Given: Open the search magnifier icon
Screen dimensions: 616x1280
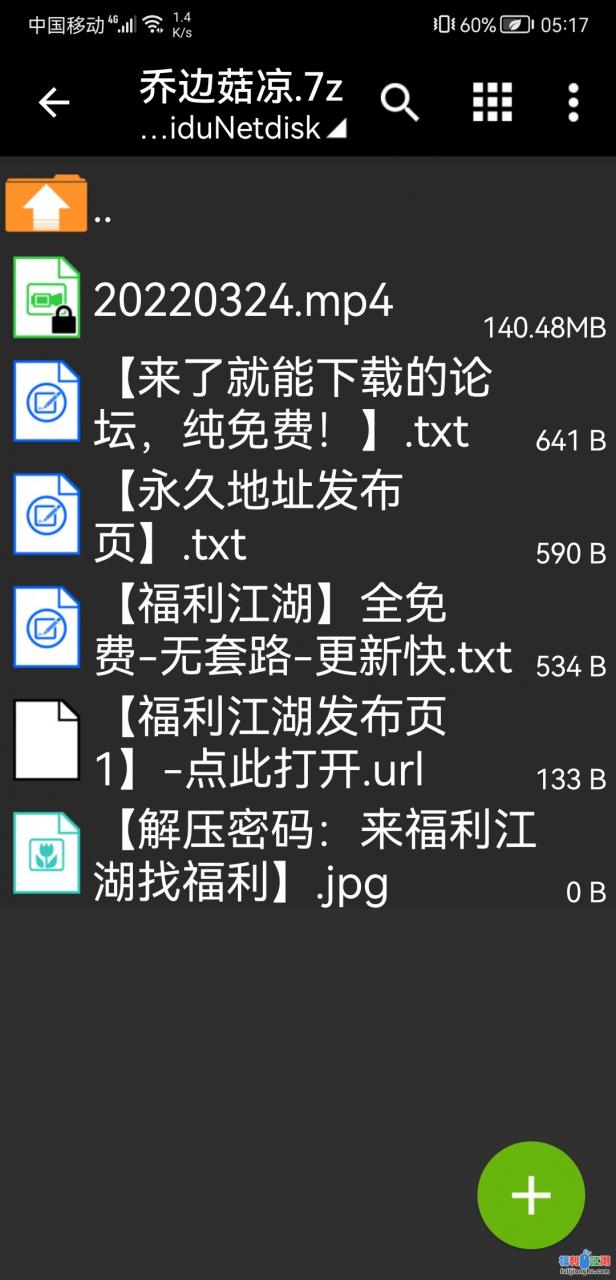Looking at the screenshot, I should (x=400, y=102).
